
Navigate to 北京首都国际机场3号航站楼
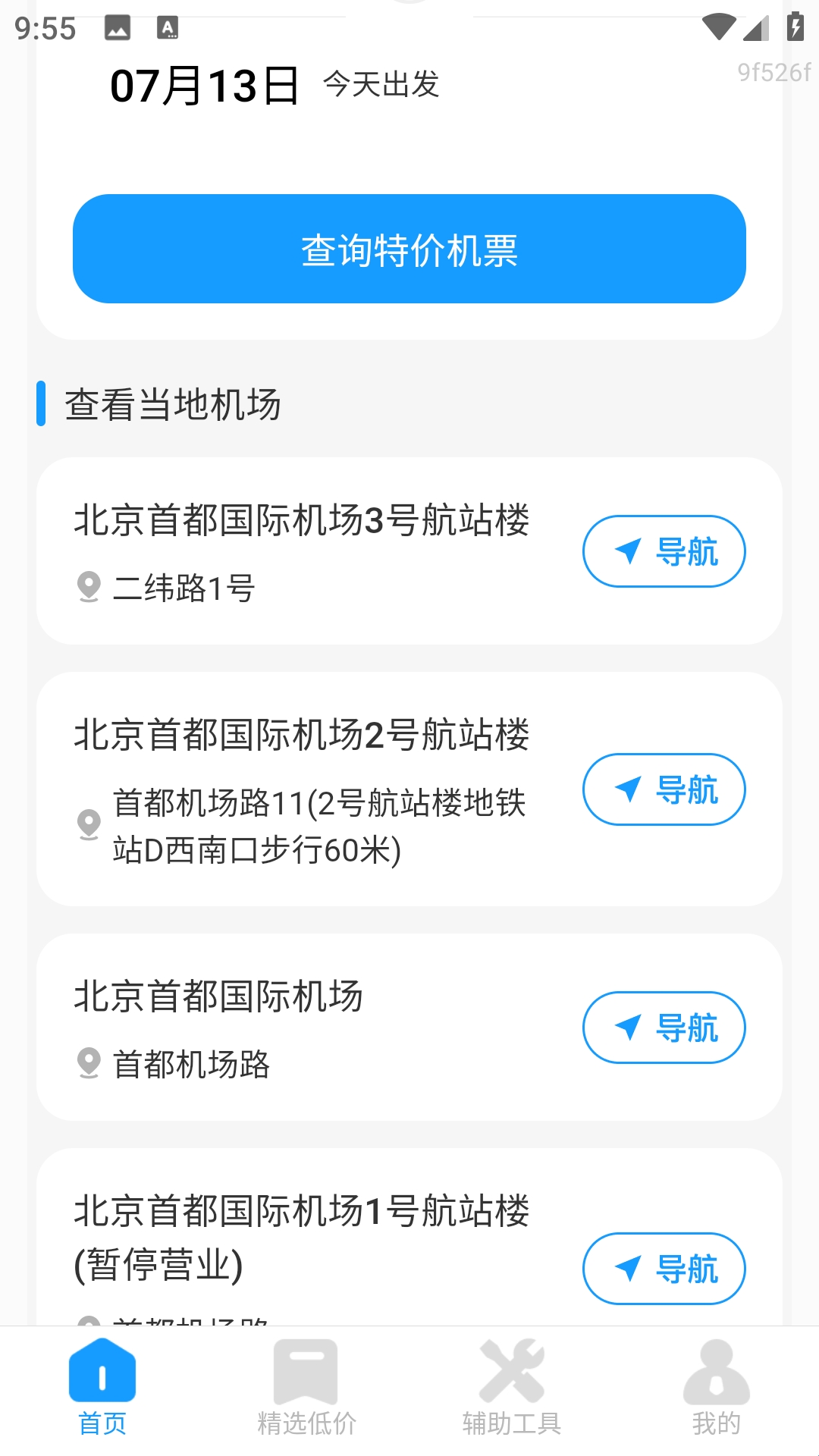pos(664,551)
